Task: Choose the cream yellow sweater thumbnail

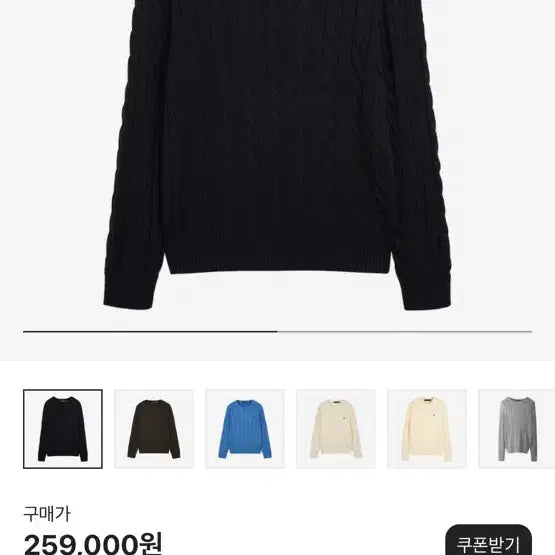Action: (427, 429)
